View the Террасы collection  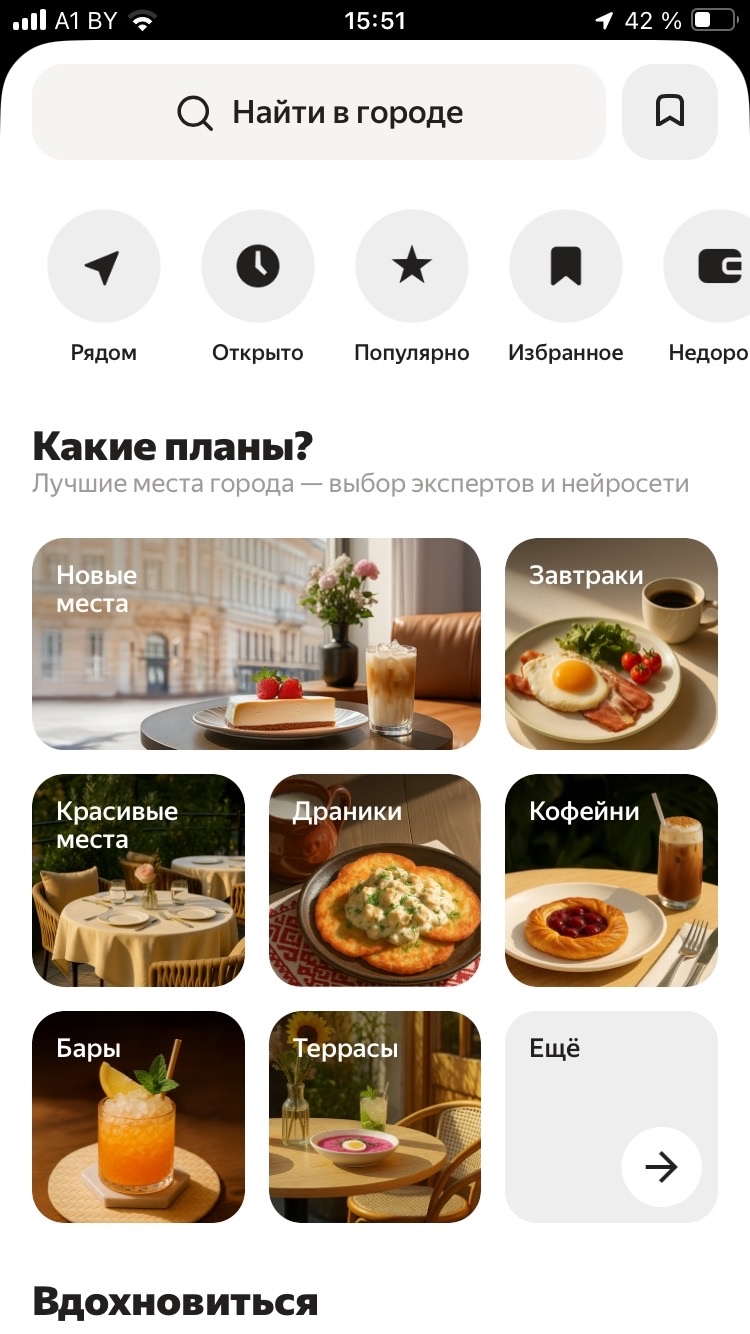point(374,1116)
